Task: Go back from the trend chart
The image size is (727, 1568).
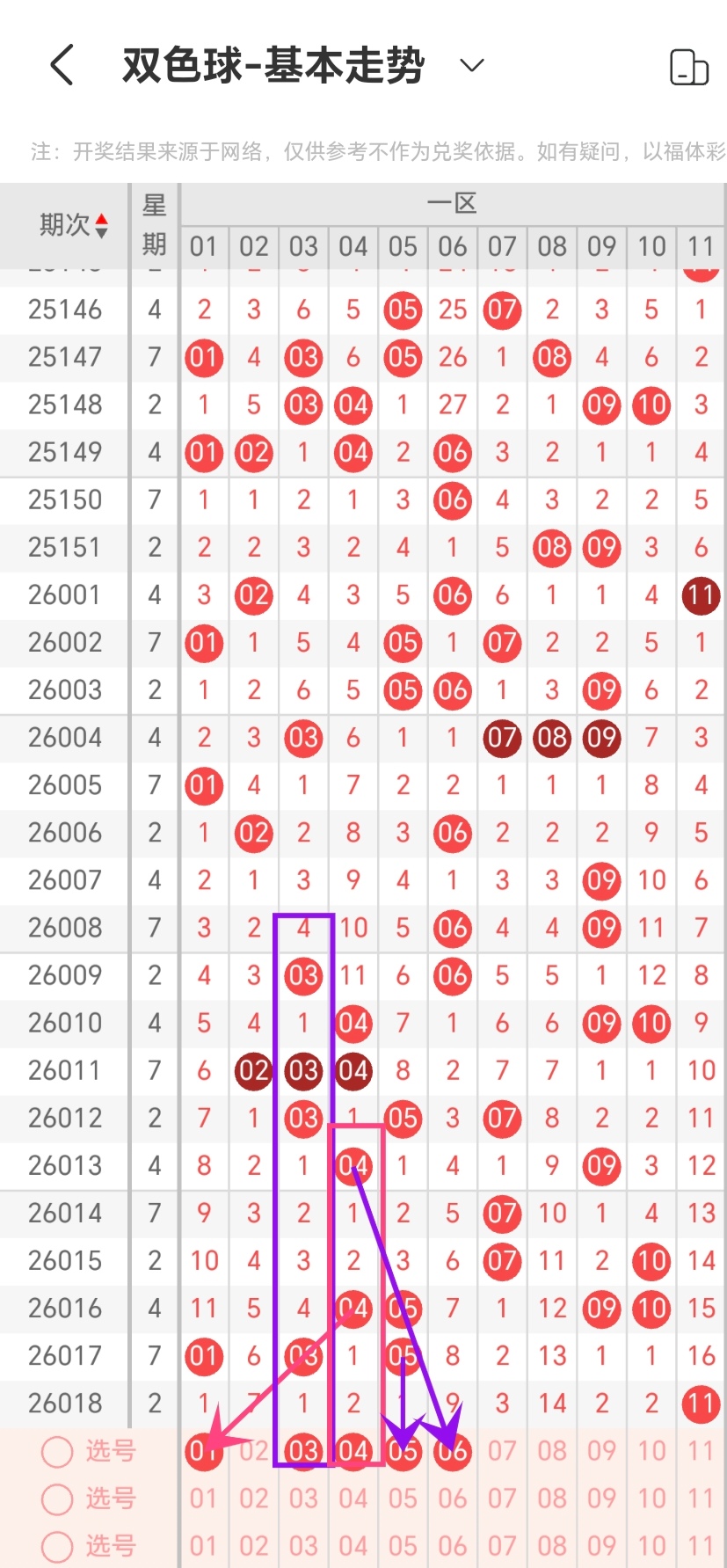Action: pos(62,65)
